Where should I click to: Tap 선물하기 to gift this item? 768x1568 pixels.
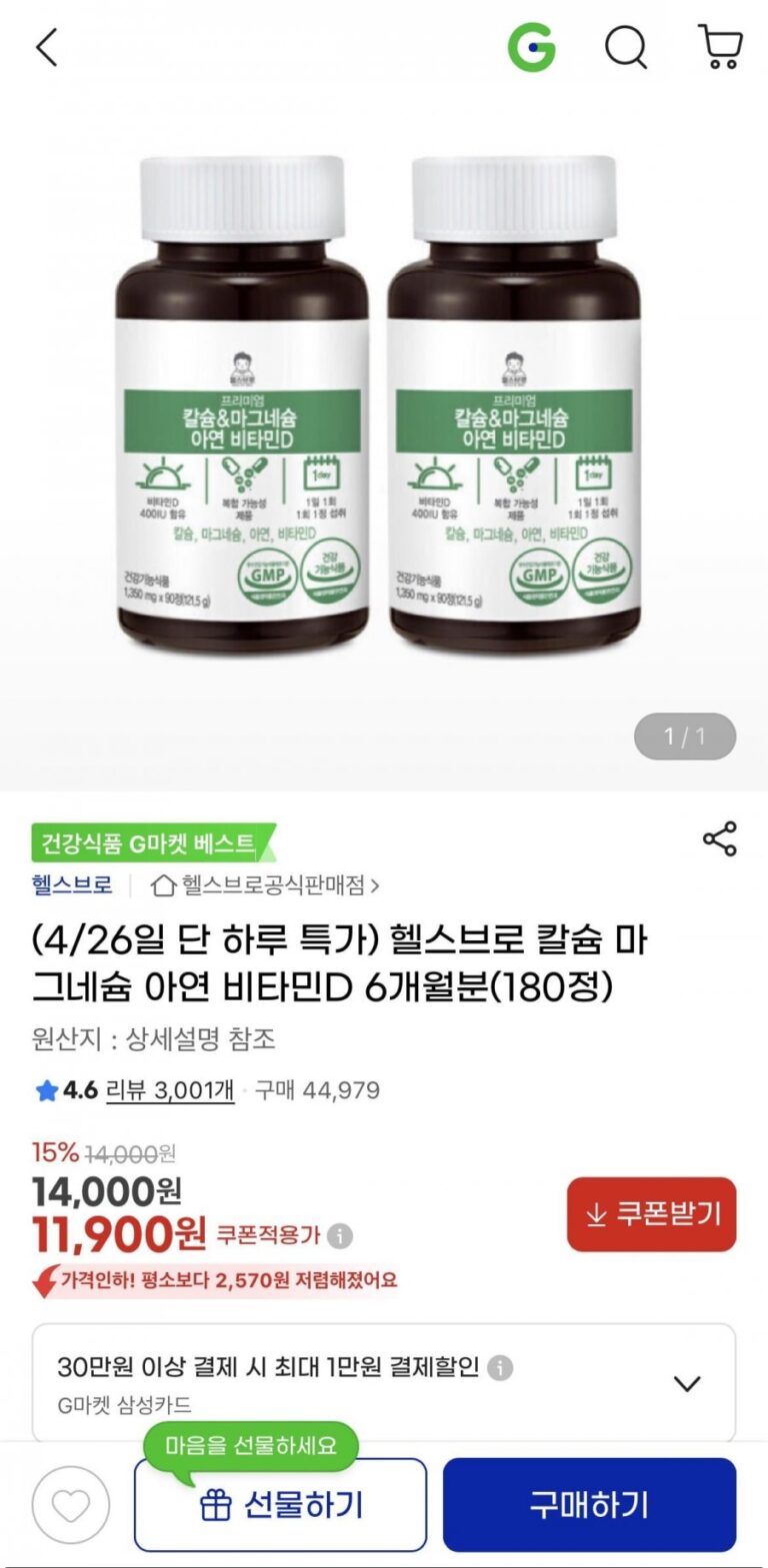point(281,1505)
